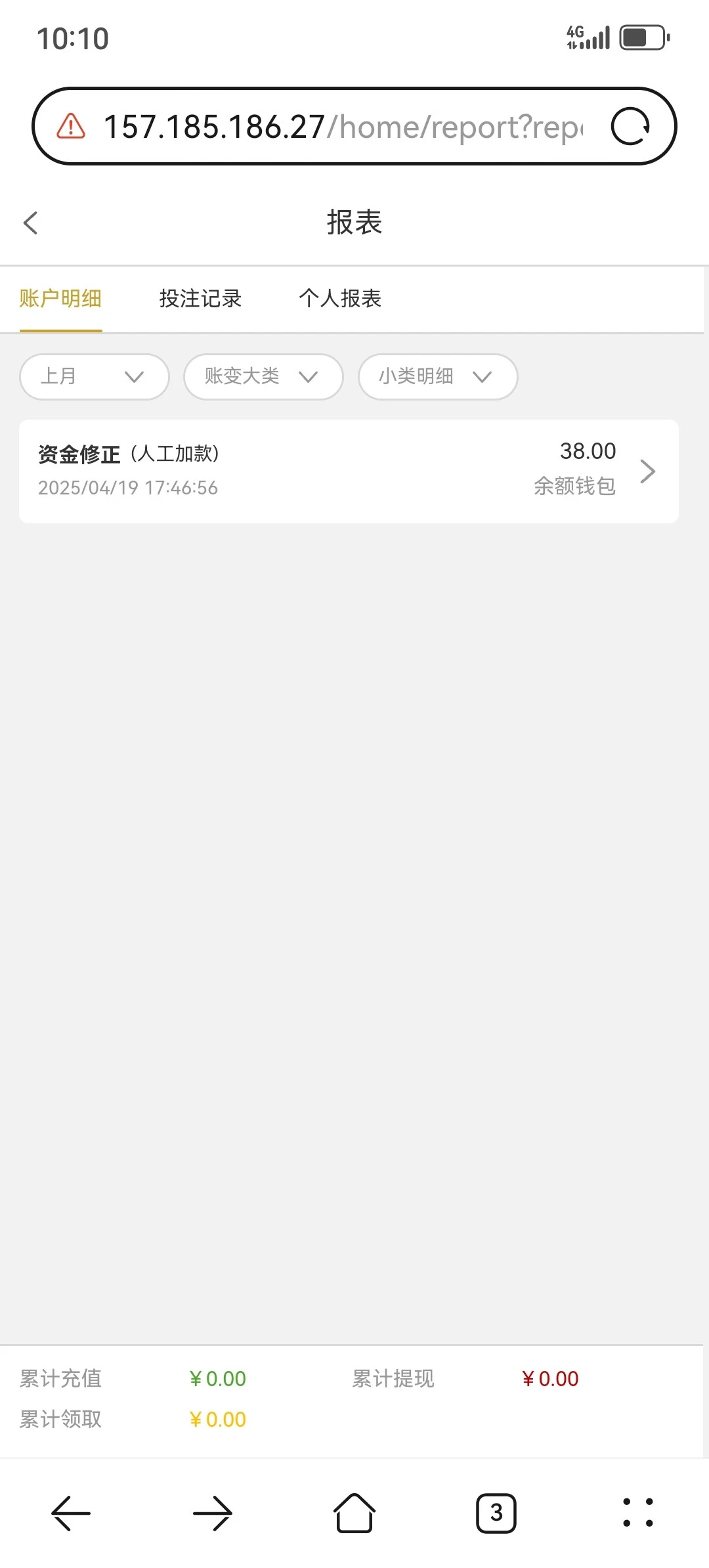Click the browser back arrow in bottom bar
Screen dimensions: 709x1568
coord(70,1514)
